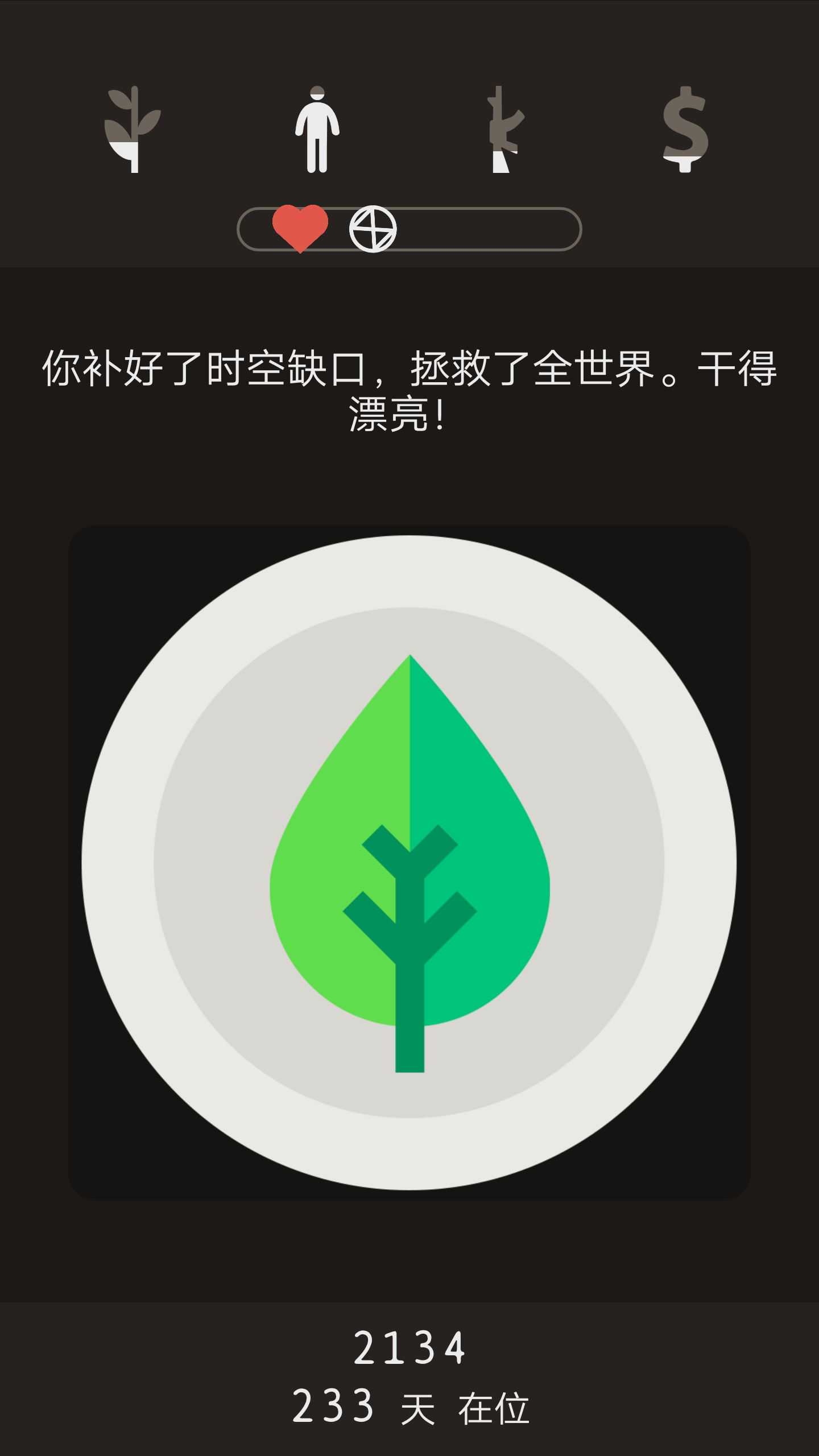The width and height of the screenshot is (819, 1456).
Task: Tap the white globe effect icon
Action: coord(373,229)
